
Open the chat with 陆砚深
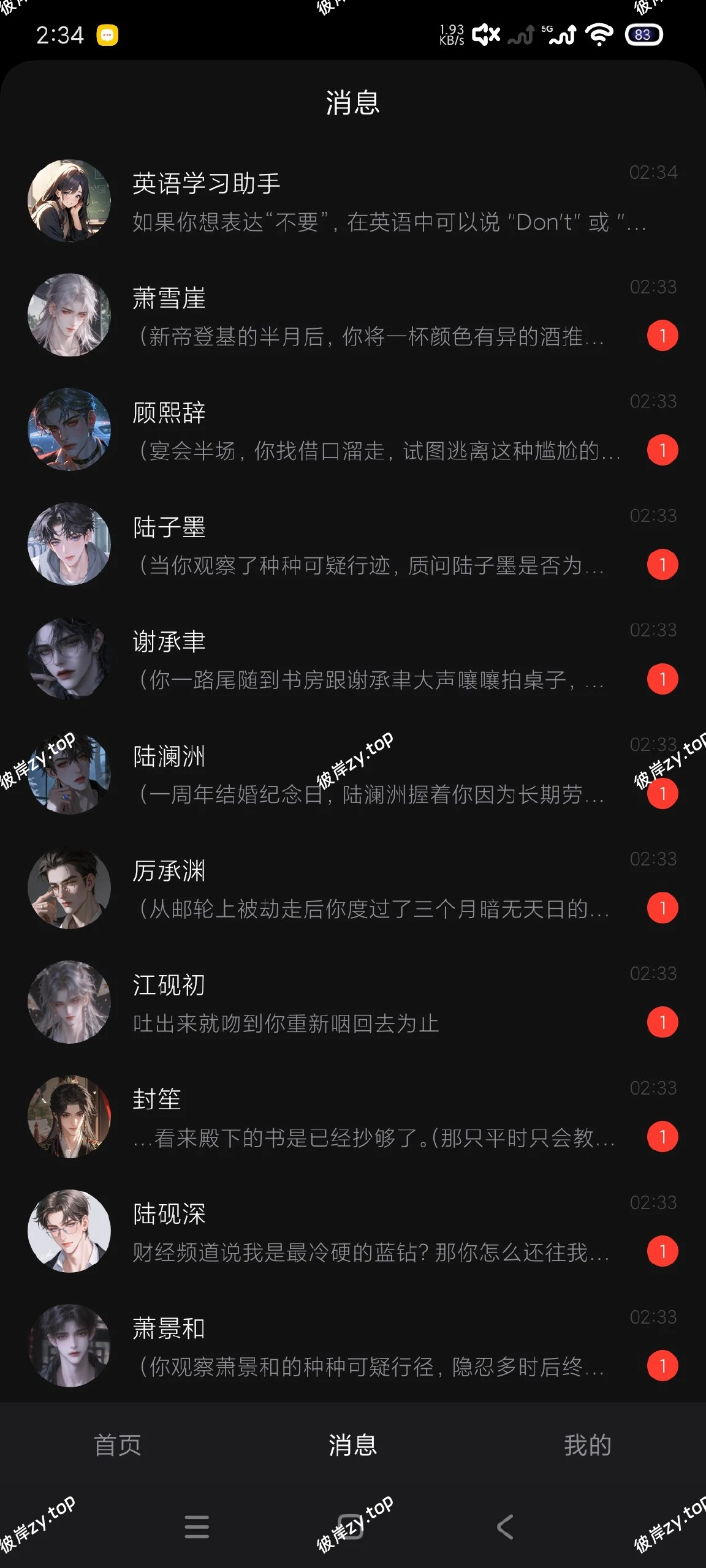pos(353,1231)
